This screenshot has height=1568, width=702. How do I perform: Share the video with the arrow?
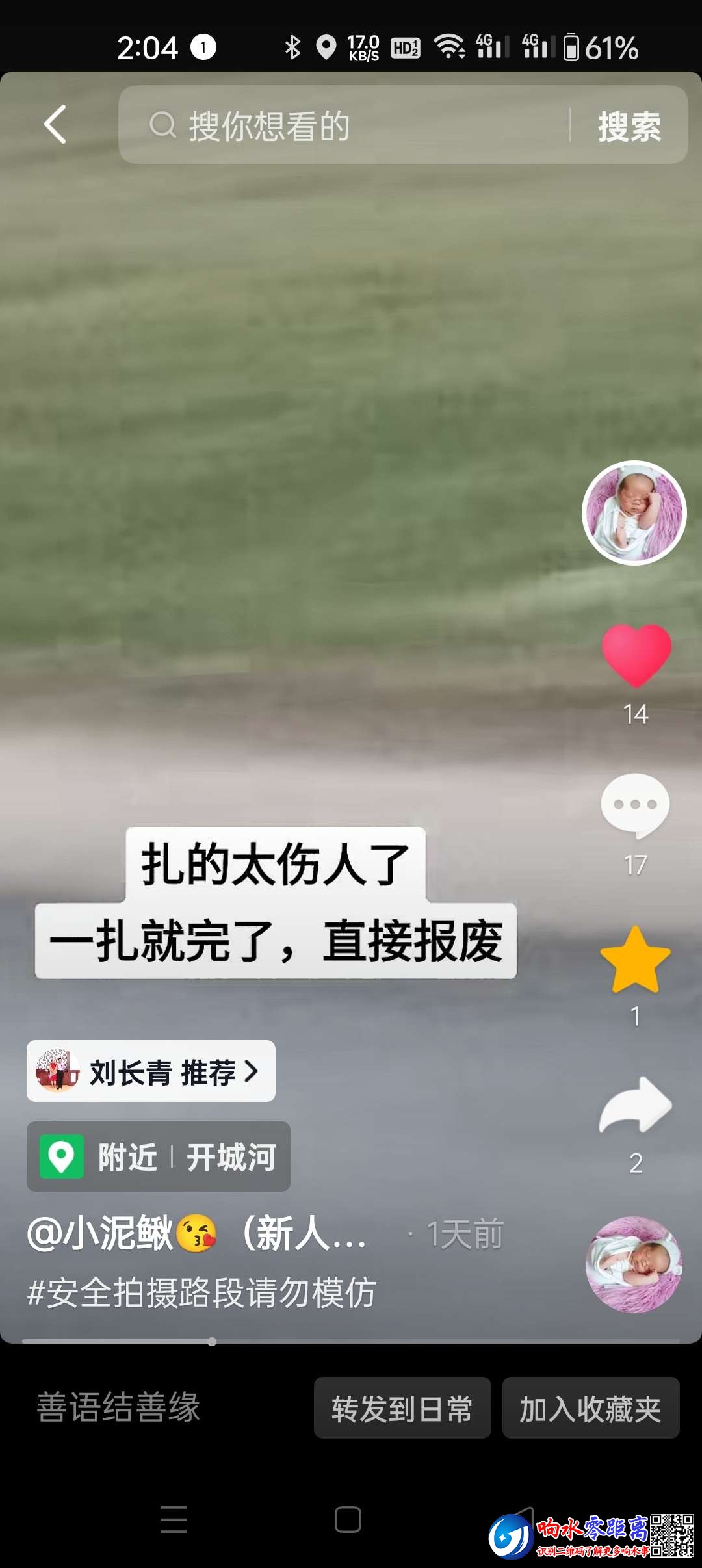click(x=635, y=1105)
